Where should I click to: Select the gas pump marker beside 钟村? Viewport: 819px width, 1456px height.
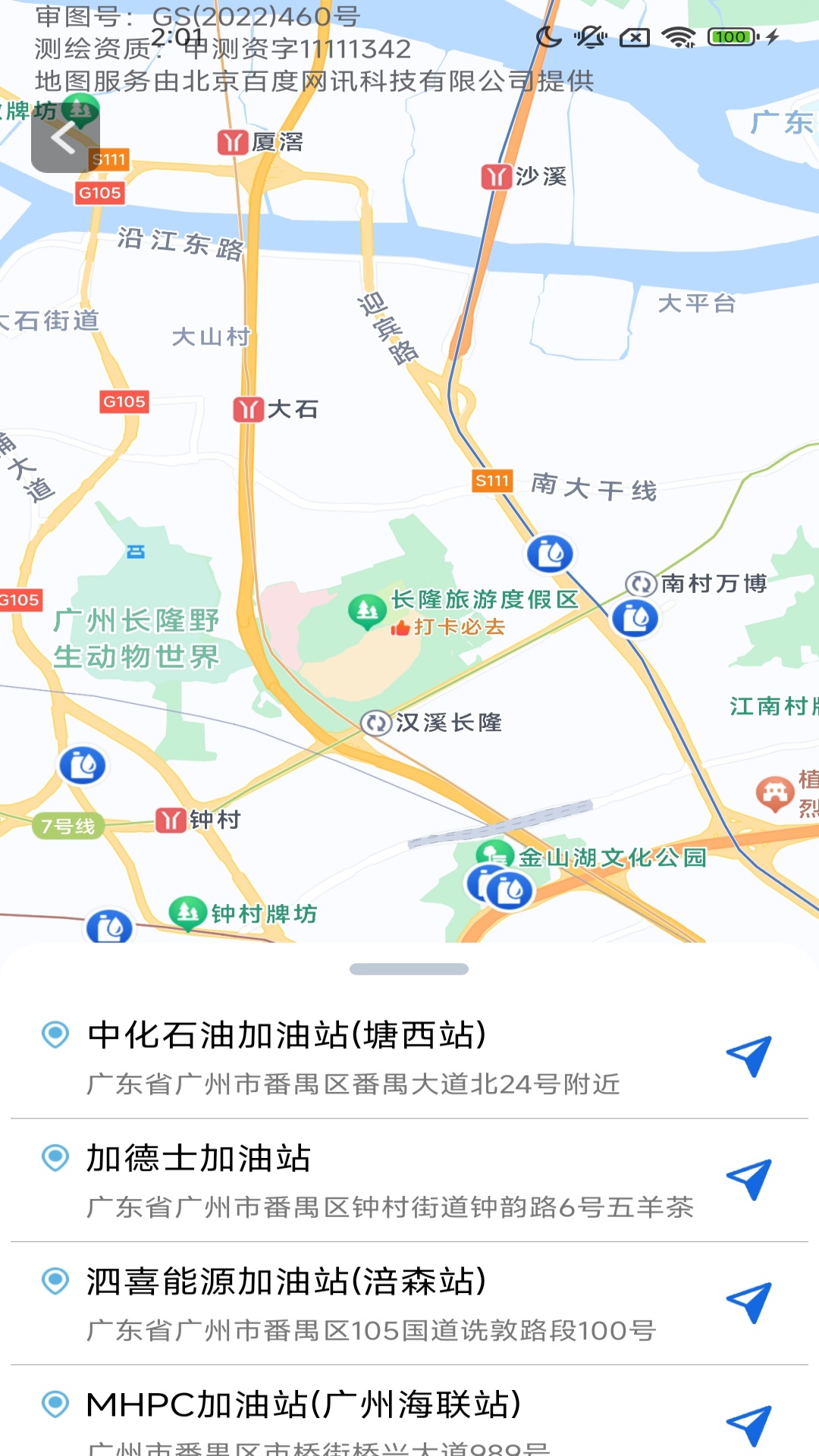pos(82,765)
